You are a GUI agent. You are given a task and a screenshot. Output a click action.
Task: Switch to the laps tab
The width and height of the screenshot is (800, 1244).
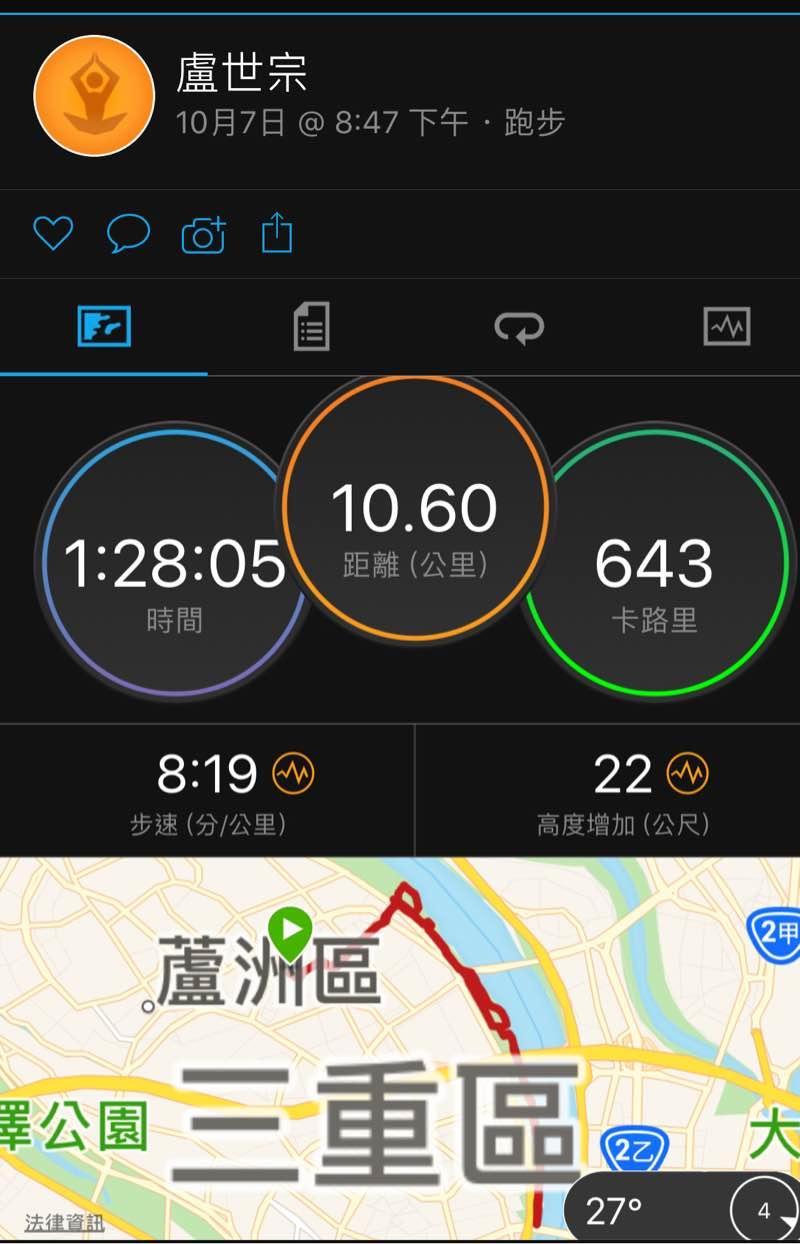[x=519, y=327]
